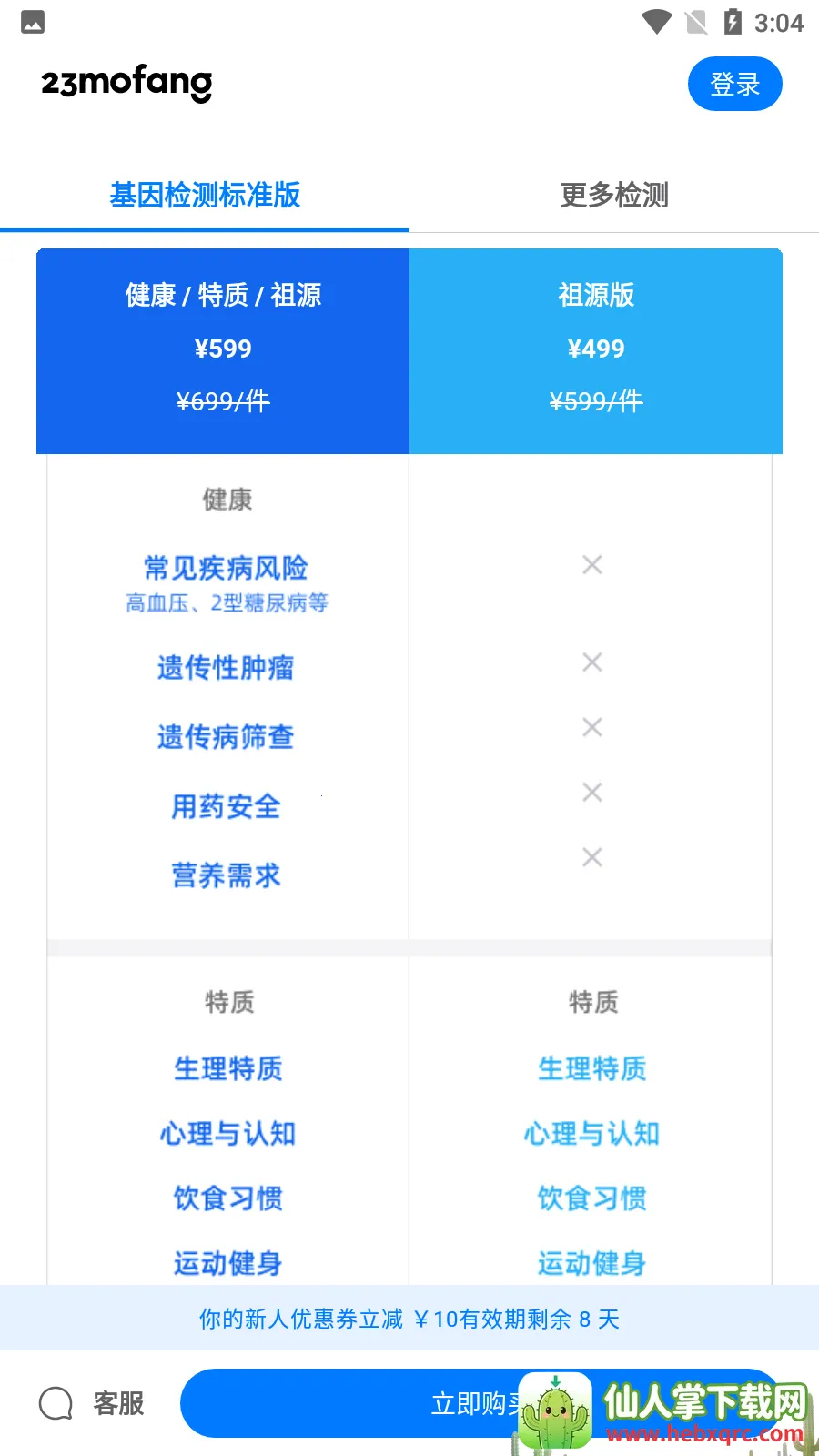
Task: Open 饮食习惯 in the ¥599 column
Action: pos(227,1198)
